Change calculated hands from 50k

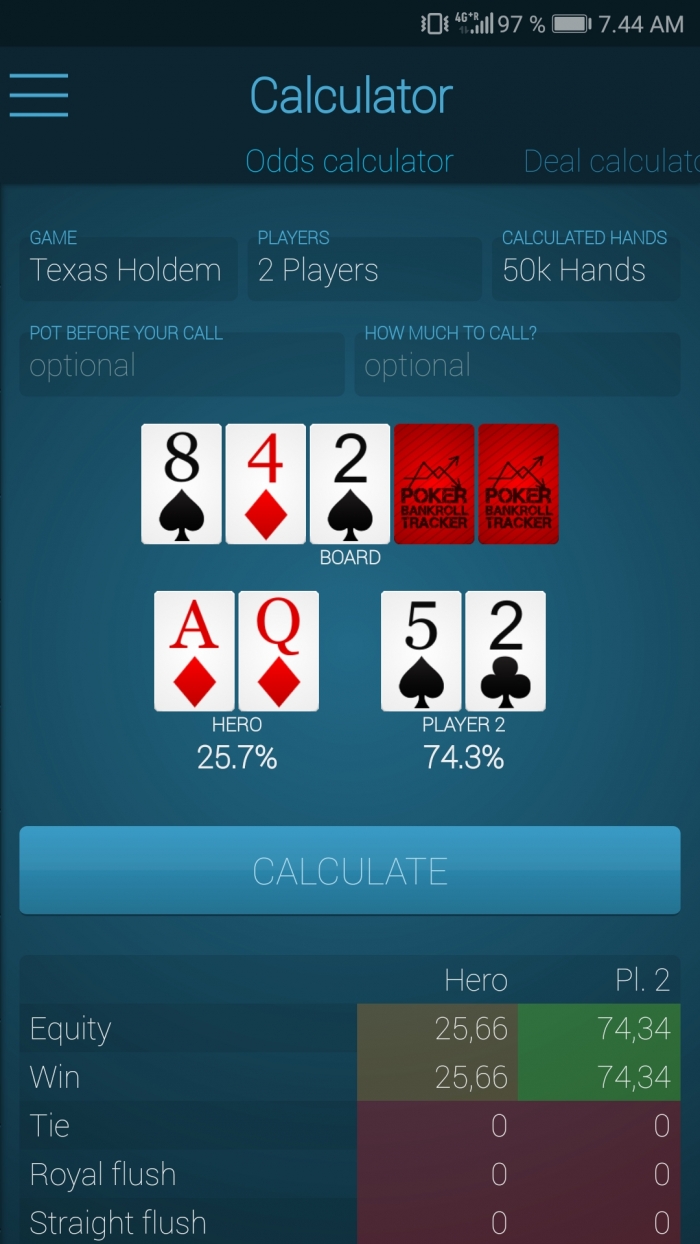[x=585, y=264]
